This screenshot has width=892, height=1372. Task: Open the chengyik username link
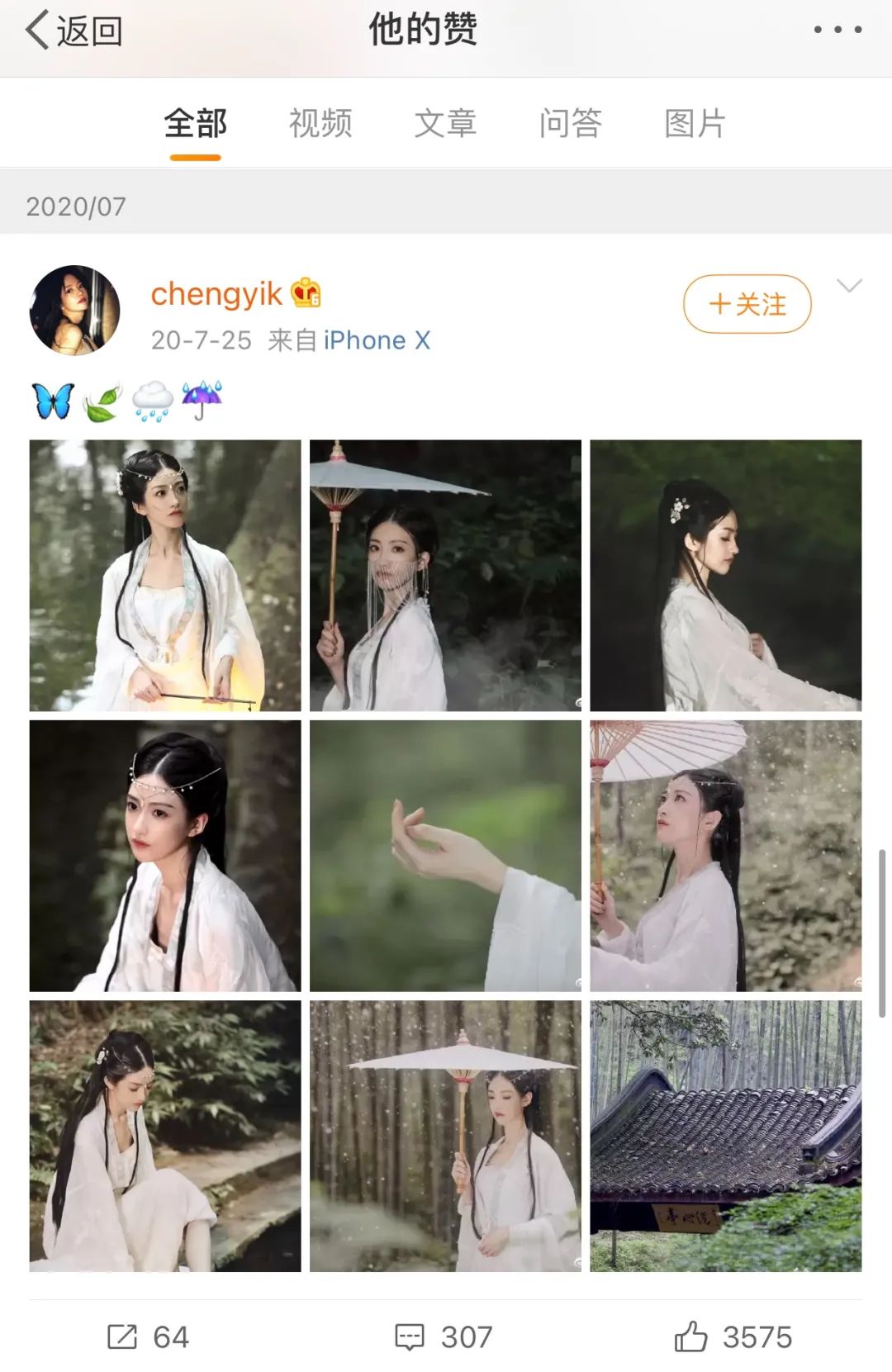tap(216, 293)
